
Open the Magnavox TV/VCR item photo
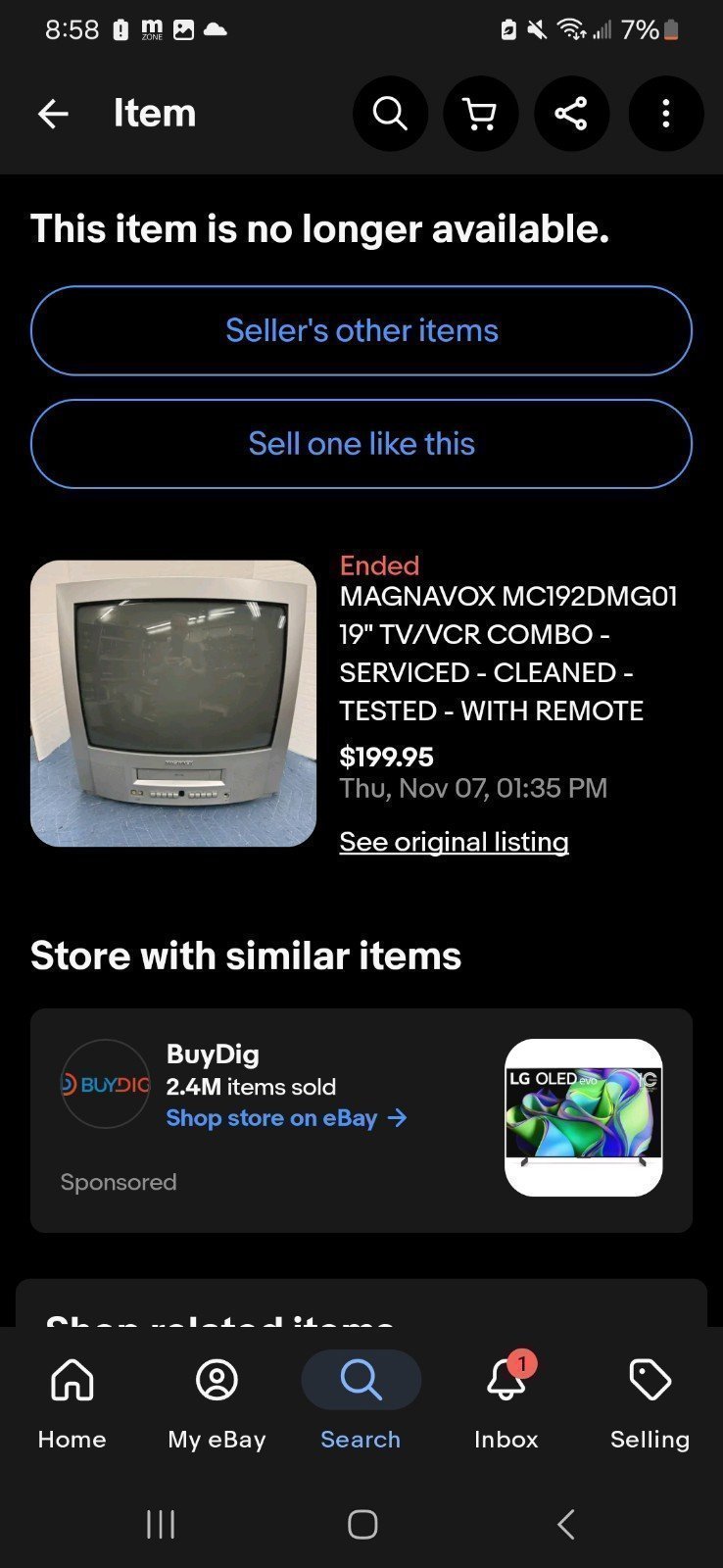pyautogui.click(x=173, y=704)
